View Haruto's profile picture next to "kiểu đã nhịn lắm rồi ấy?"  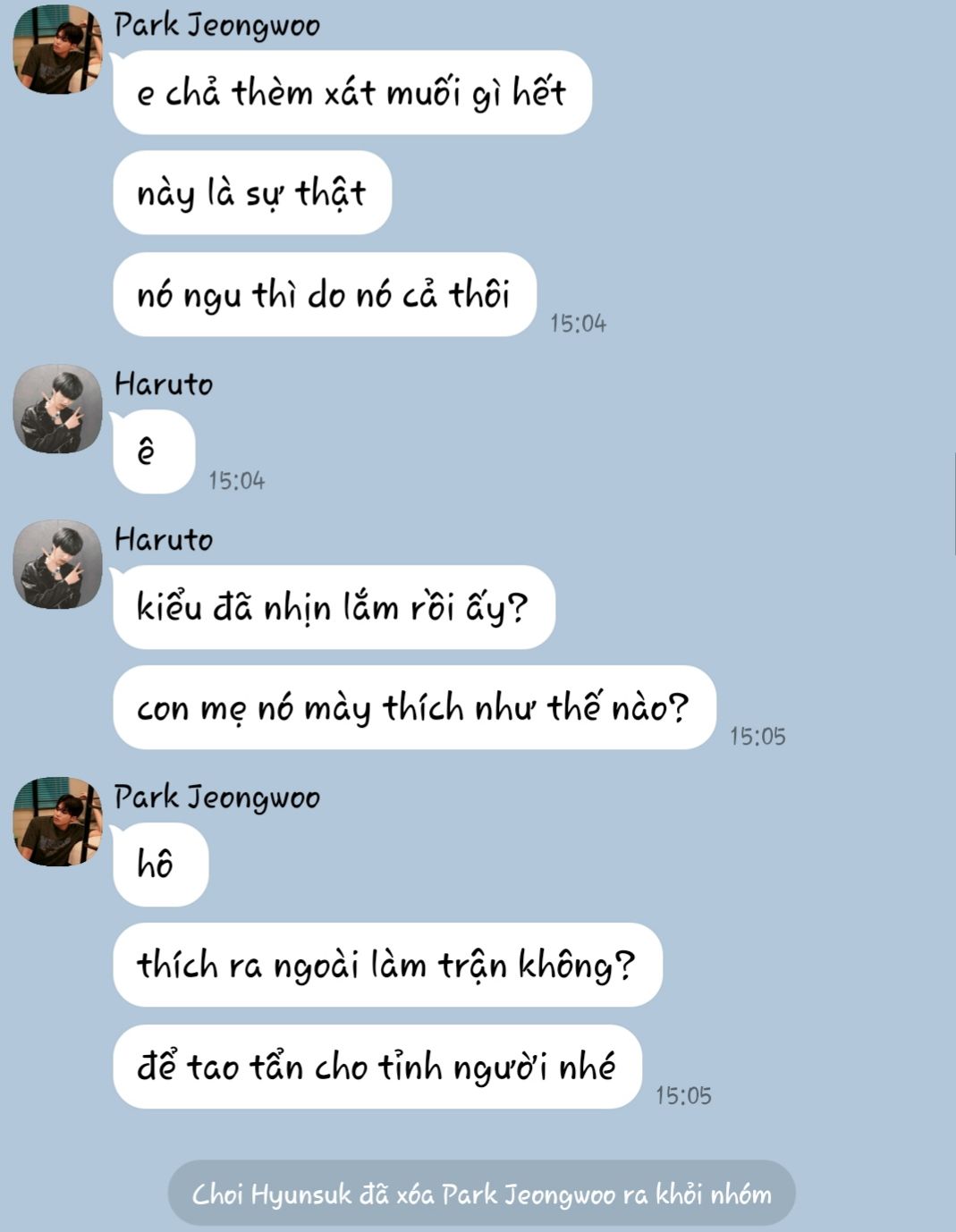[x=57, y=564]
